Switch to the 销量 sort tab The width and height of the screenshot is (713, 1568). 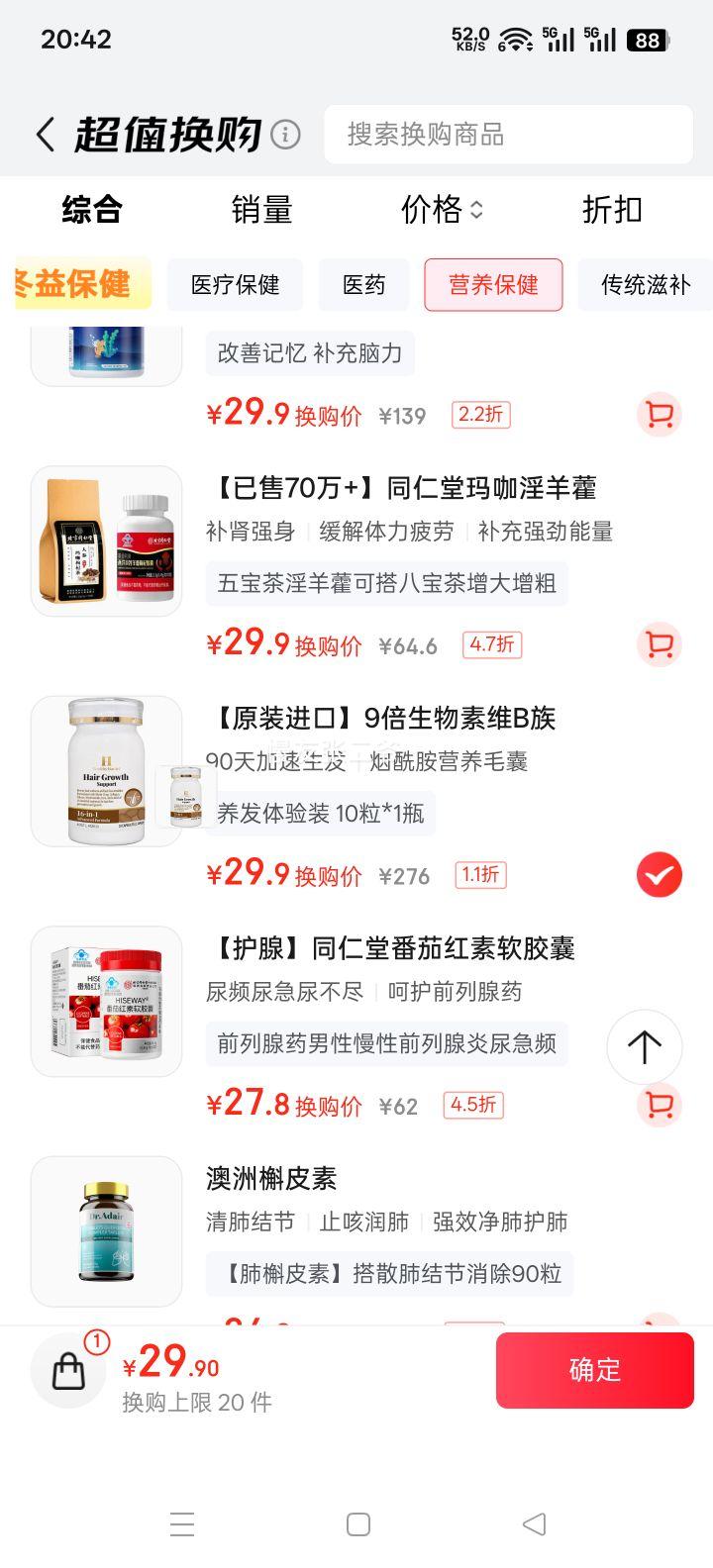[x=260, y=210]
